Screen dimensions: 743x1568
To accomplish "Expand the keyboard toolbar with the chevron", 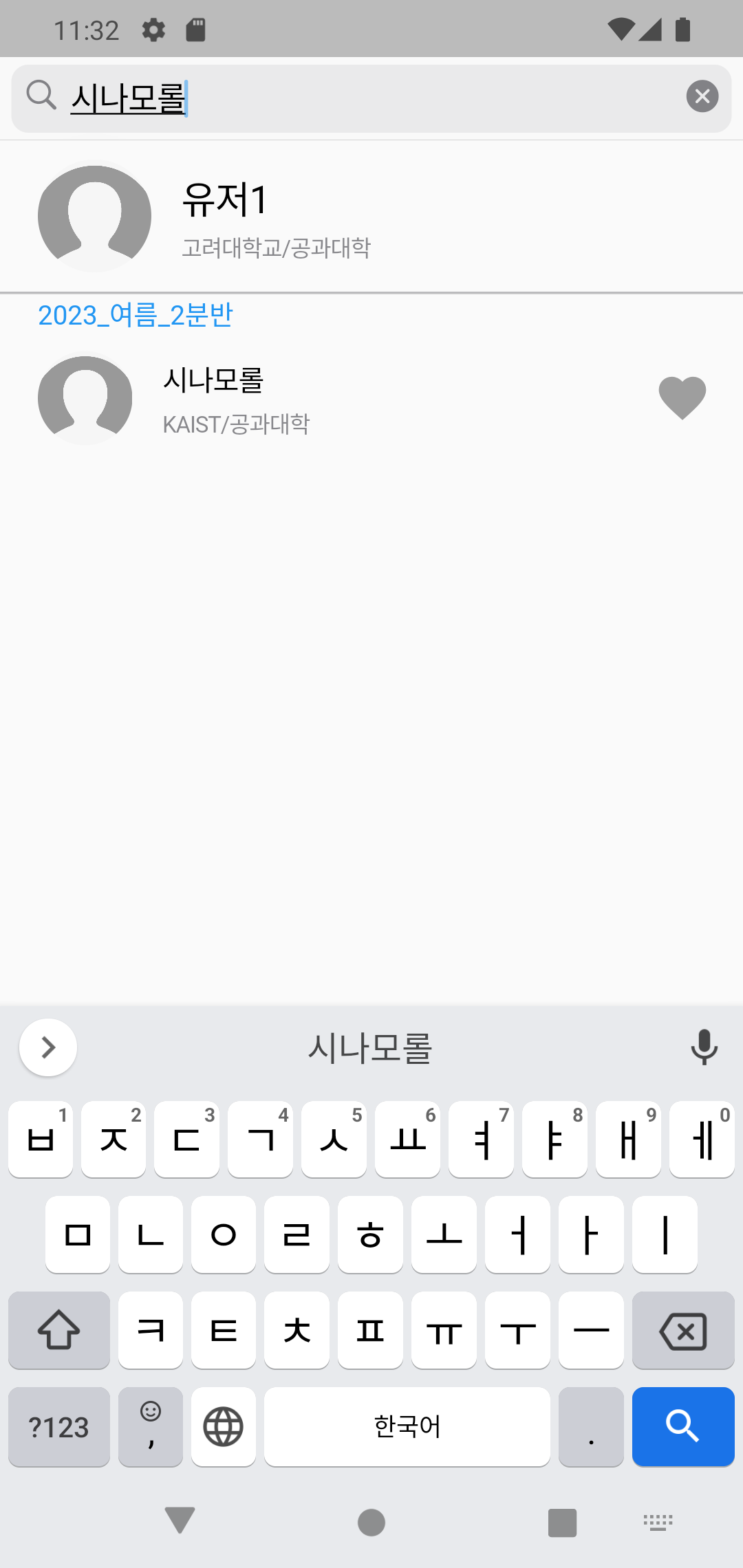I will (47, 1047).
